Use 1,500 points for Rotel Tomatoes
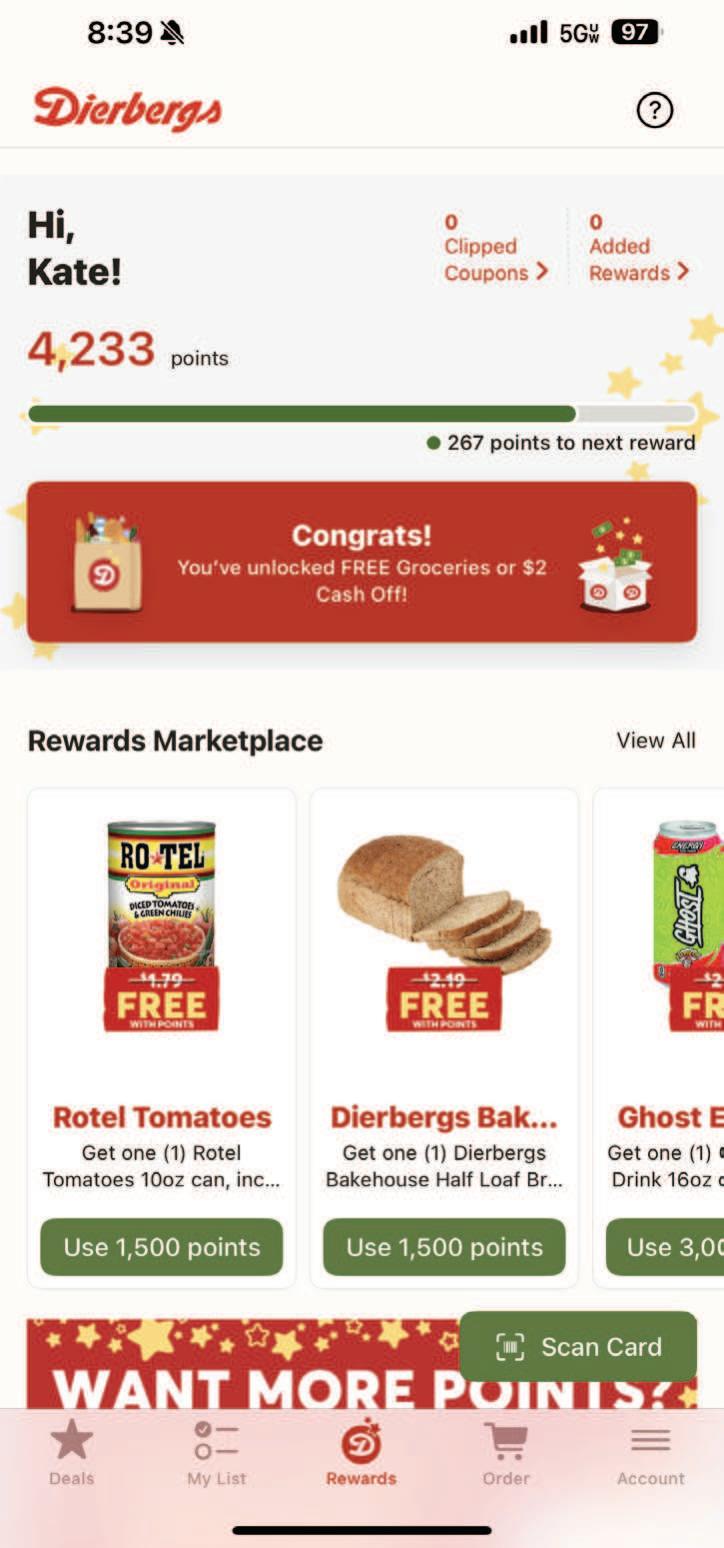Screen dimensions: 724x1548 (x=161, y=1247)
